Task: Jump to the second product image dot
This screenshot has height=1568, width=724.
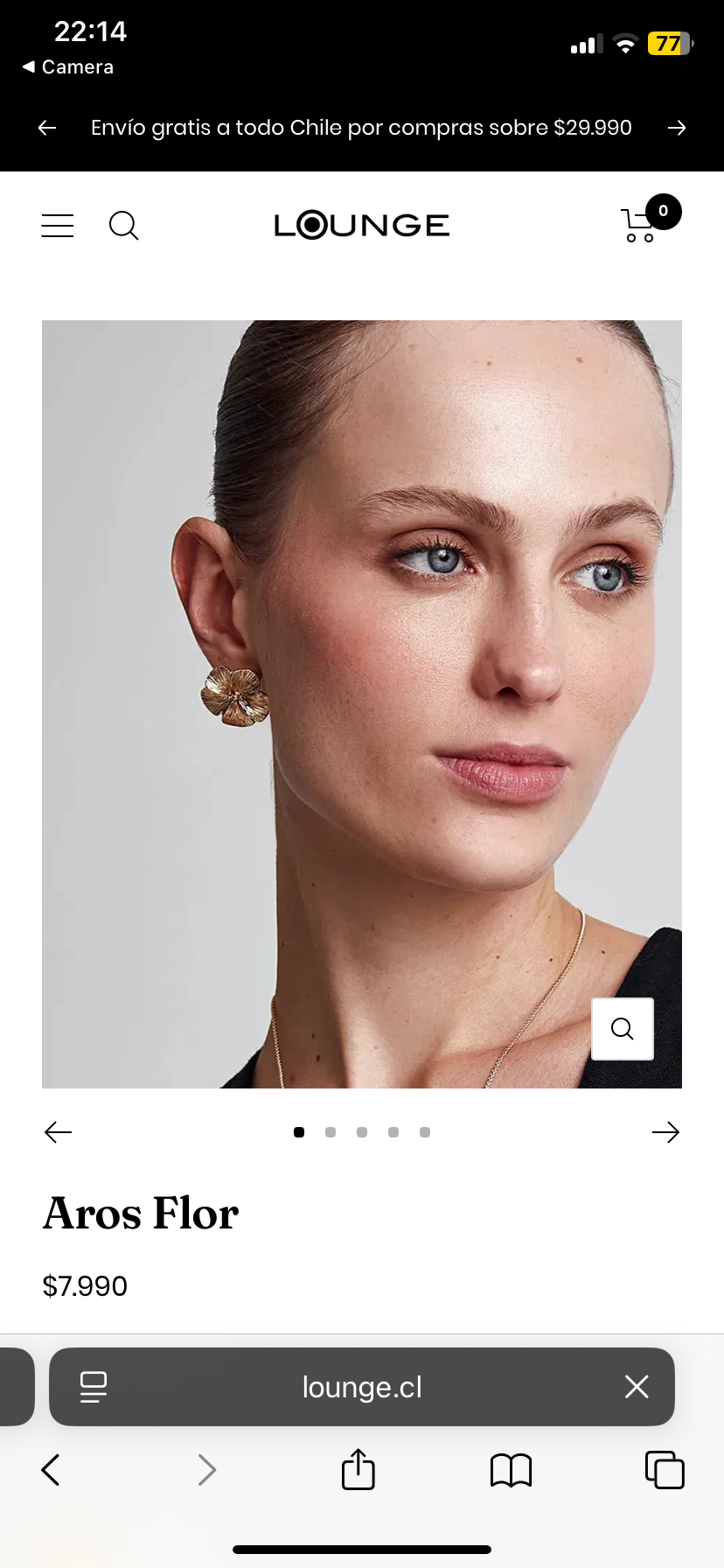Action: coord(331,1132)
